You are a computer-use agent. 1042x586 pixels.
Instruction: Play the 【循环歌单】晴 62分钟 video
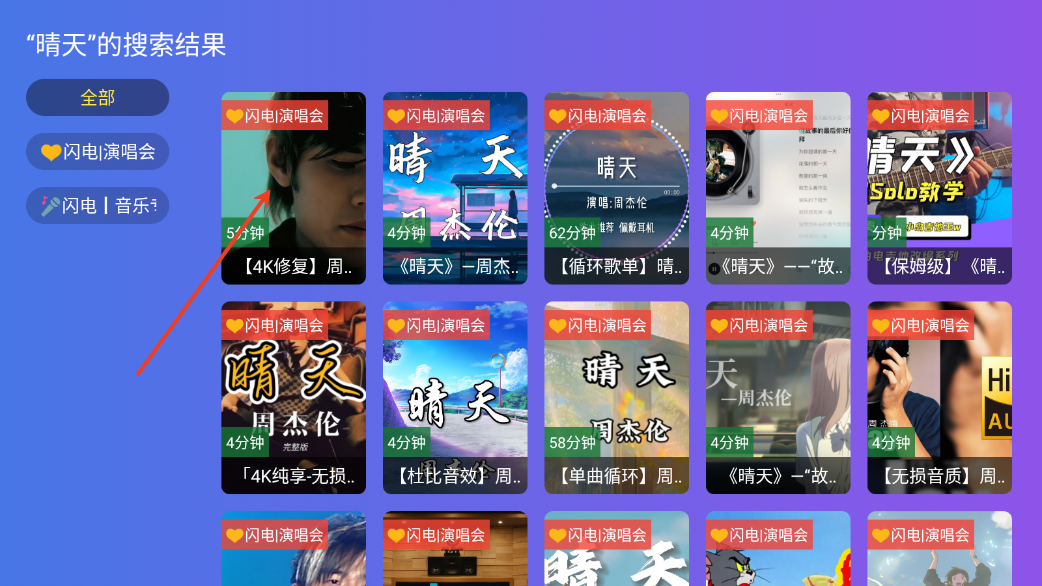[x=616, y=188]
